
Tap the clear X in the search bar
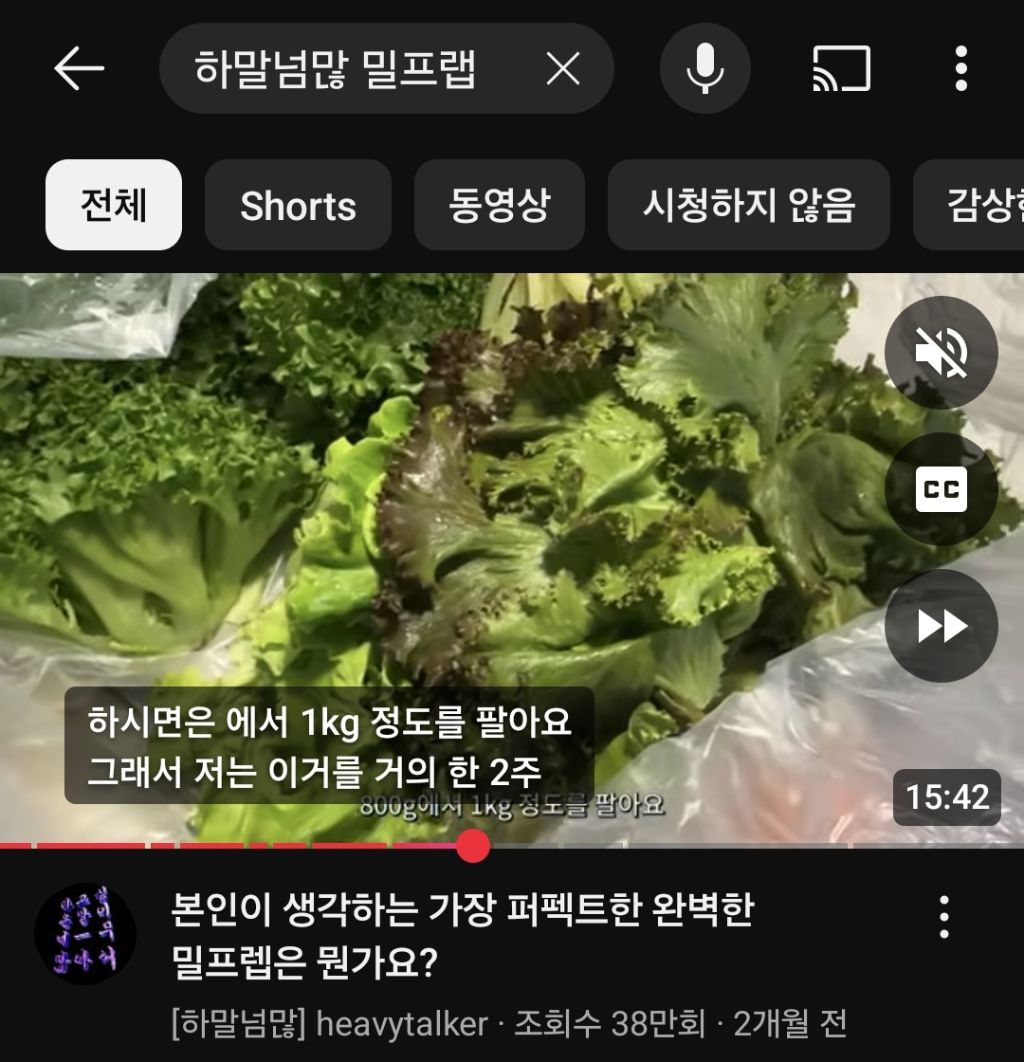[x=563, y=67]
